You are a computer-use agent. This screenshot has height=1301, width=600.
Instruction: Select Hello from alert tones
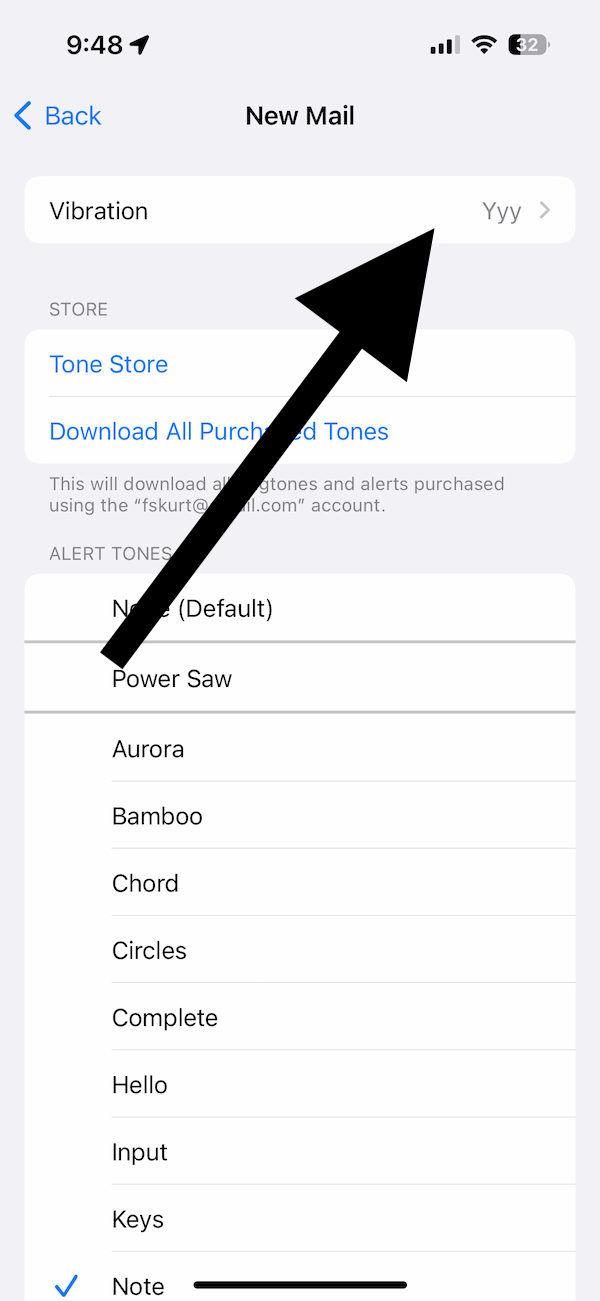coord(300,1084)
